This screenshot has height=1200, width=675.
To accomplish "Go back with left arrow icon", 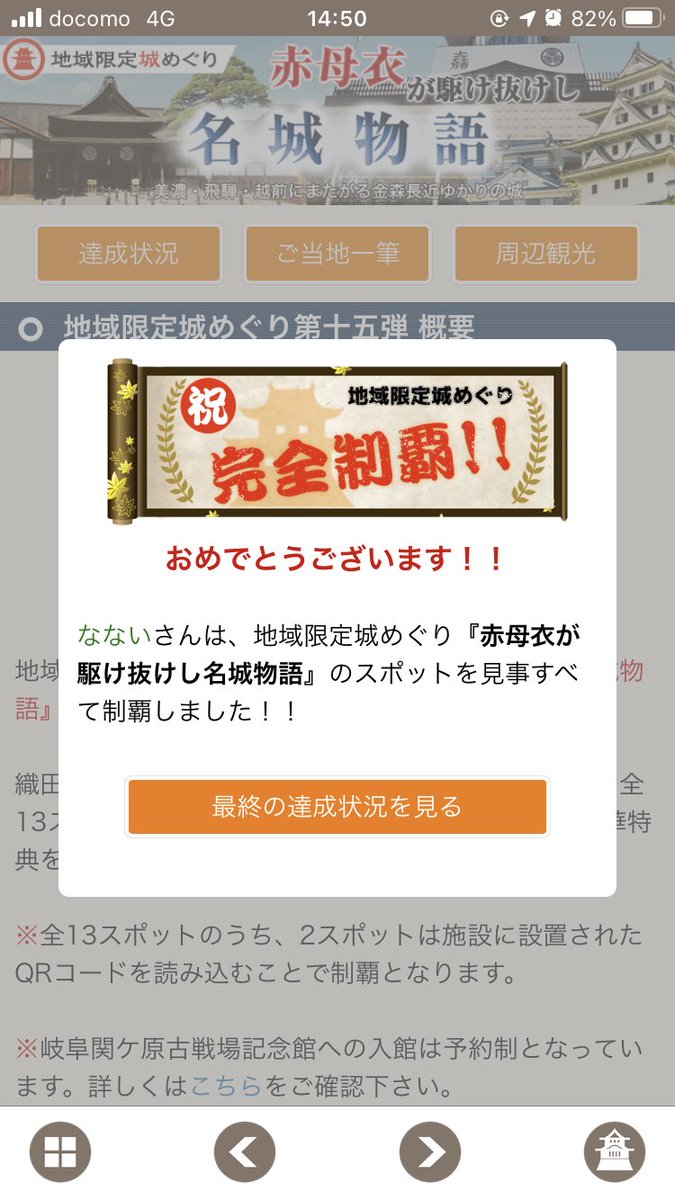I will coord(245,1153).
